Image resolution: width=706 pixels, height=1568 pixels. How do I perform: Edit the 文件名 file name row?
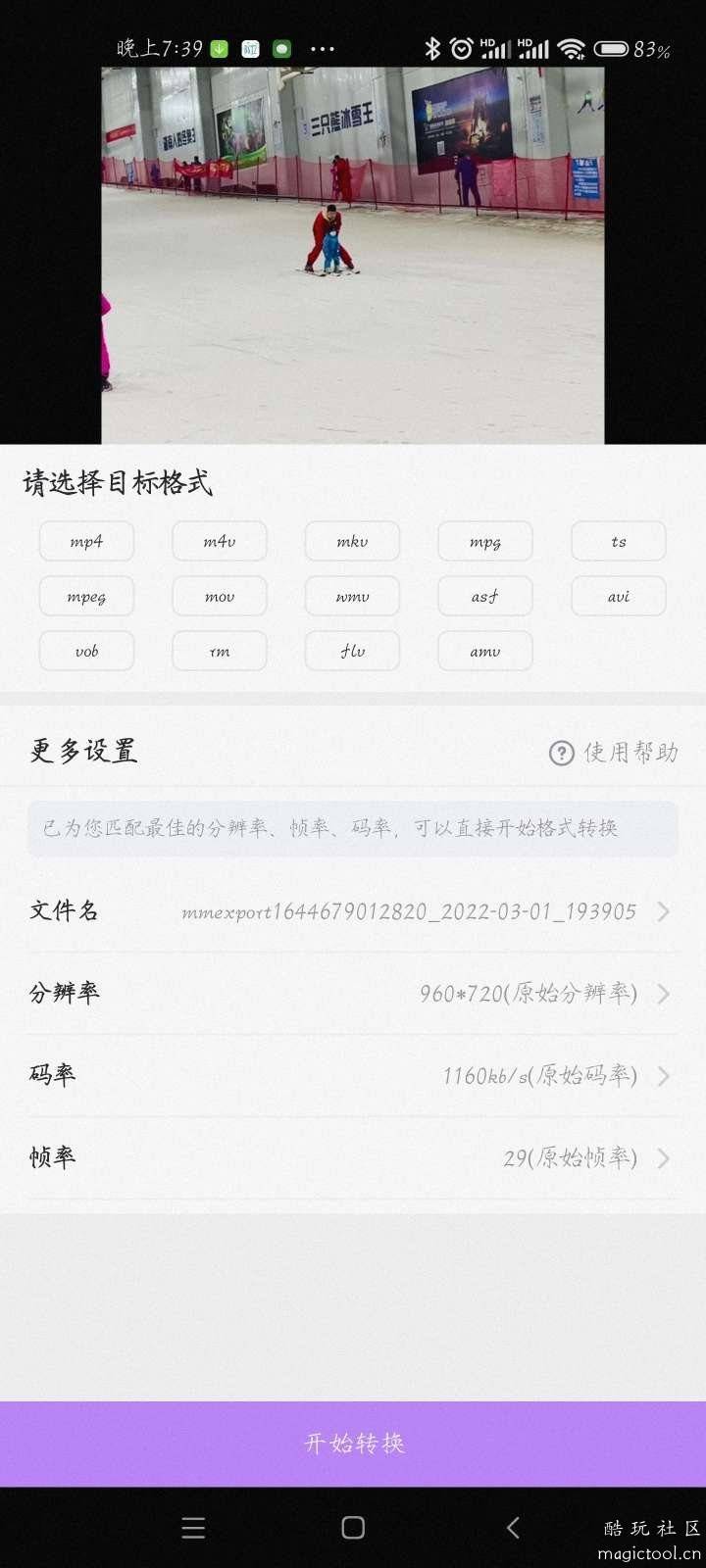click(x=353, y=911)
